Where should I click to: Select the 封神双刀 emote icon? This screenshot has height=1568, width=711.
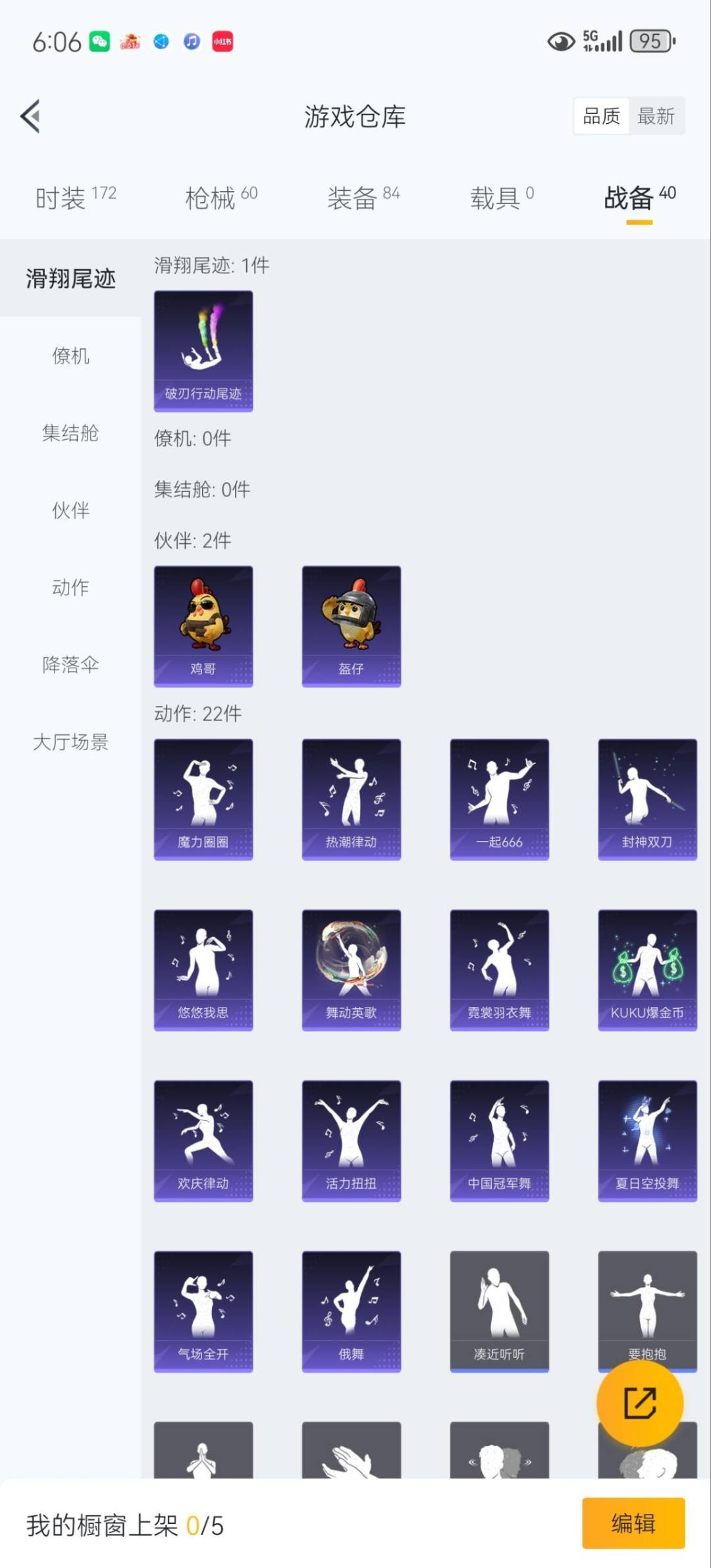(x=647, y=799)
